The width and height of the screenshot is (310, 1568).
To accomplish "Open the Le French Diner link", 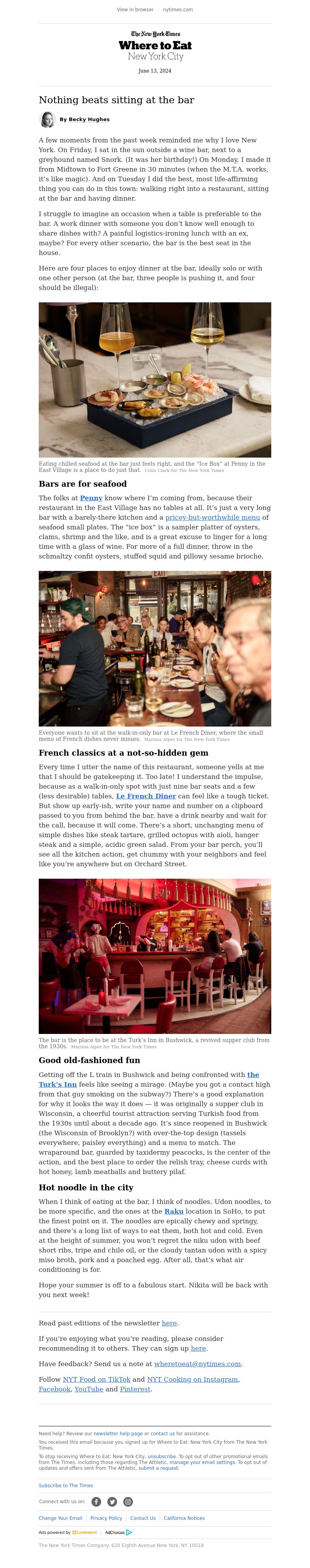I will pos(146,796).
